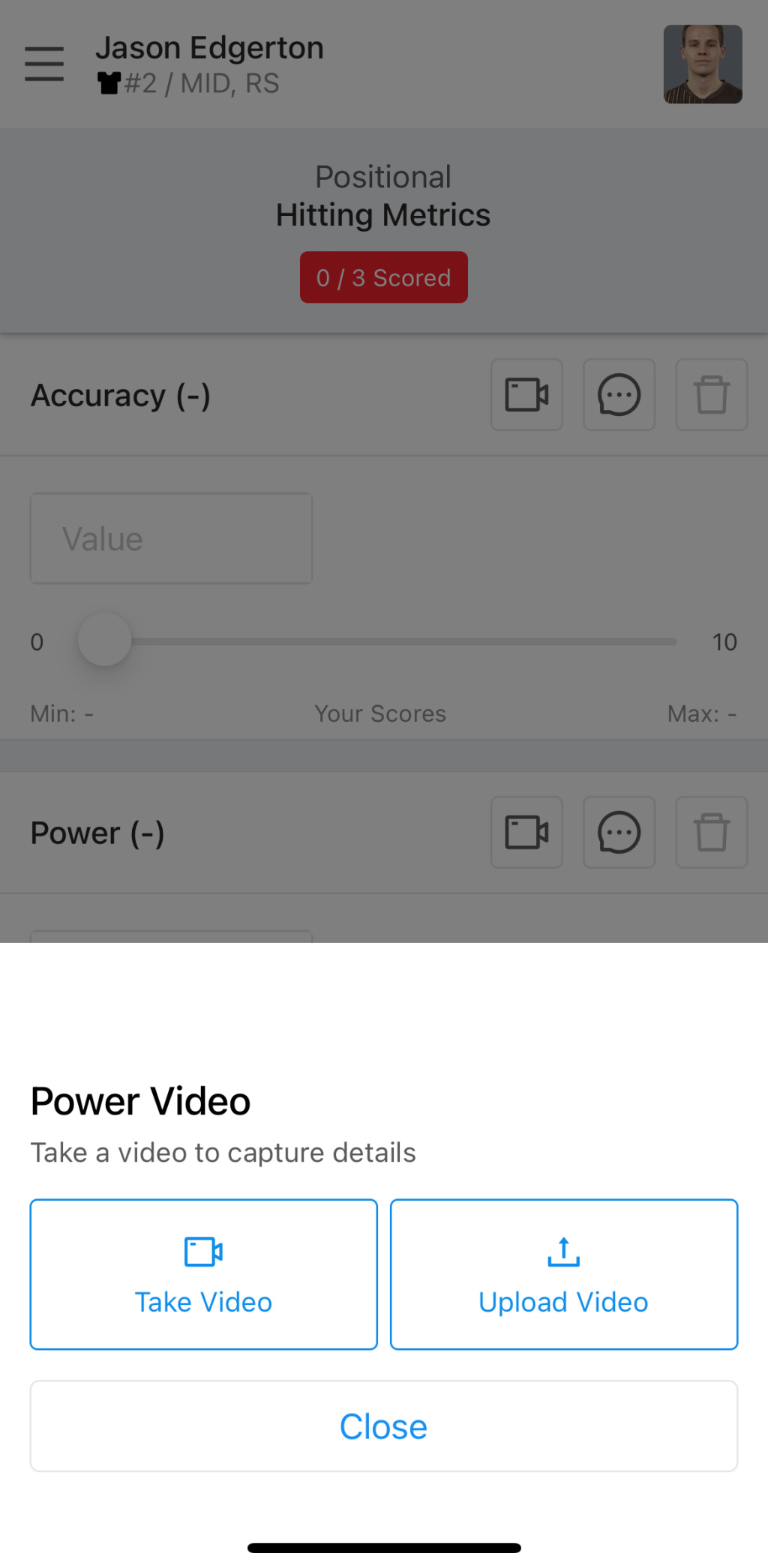Delete the Power score
The height and width of the screenshot is (1568, 768).
pos(711,833)
